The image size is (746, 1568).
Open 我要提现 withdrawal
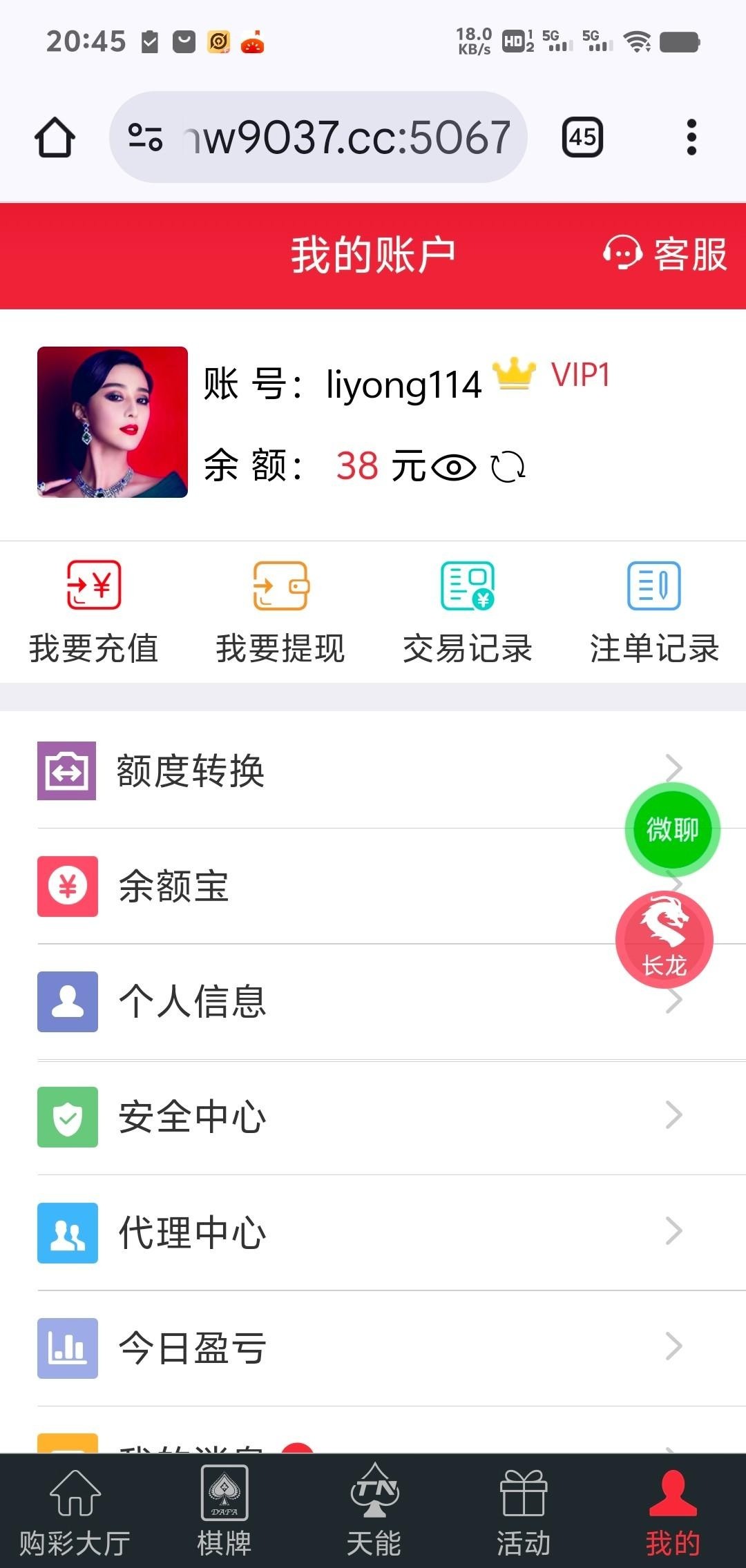pos(280,612)
